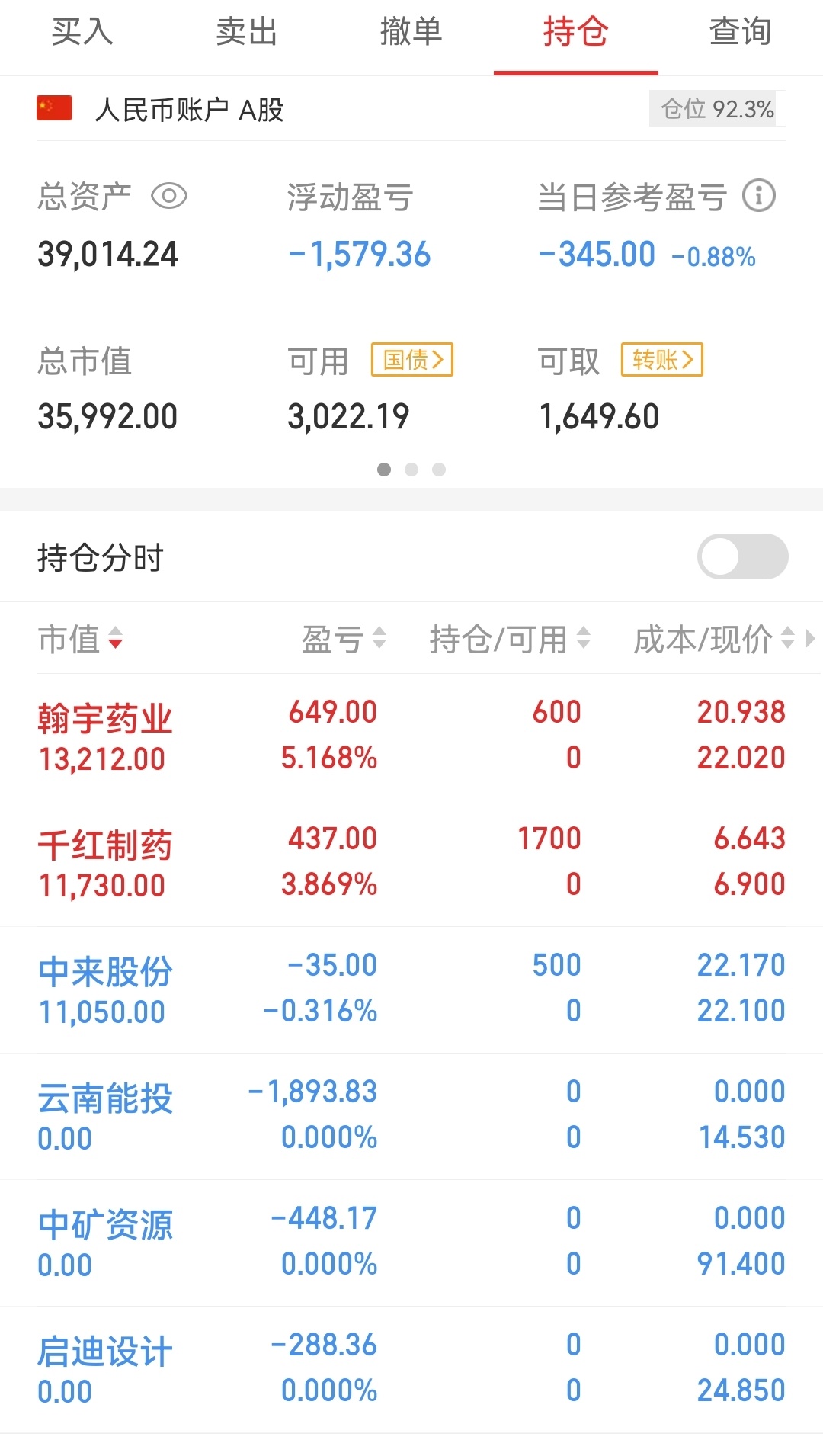Open the 翰宇药业 holding row

click(x=411, y=736)
